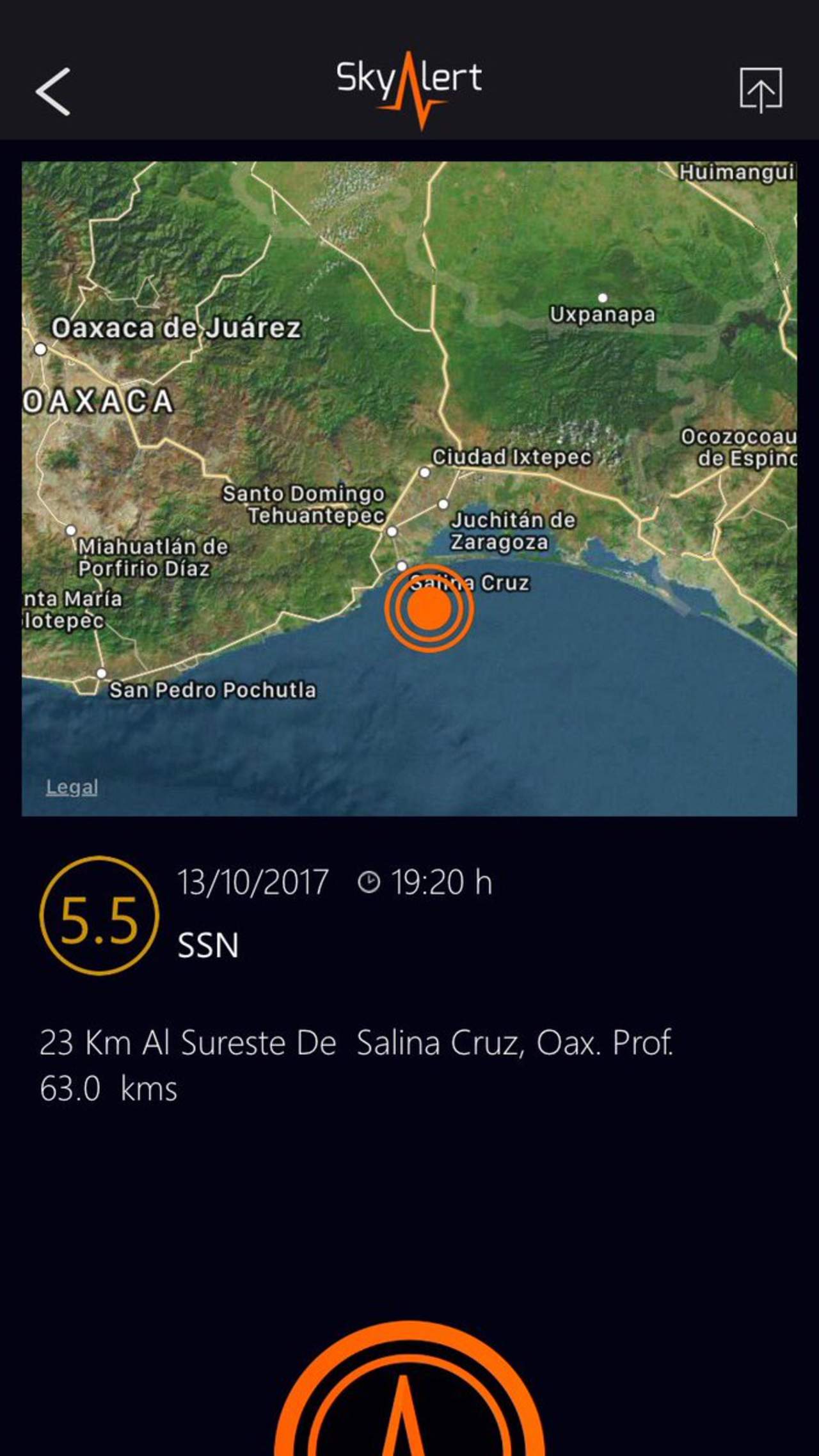Share this earthquake report

pos(761,90)
